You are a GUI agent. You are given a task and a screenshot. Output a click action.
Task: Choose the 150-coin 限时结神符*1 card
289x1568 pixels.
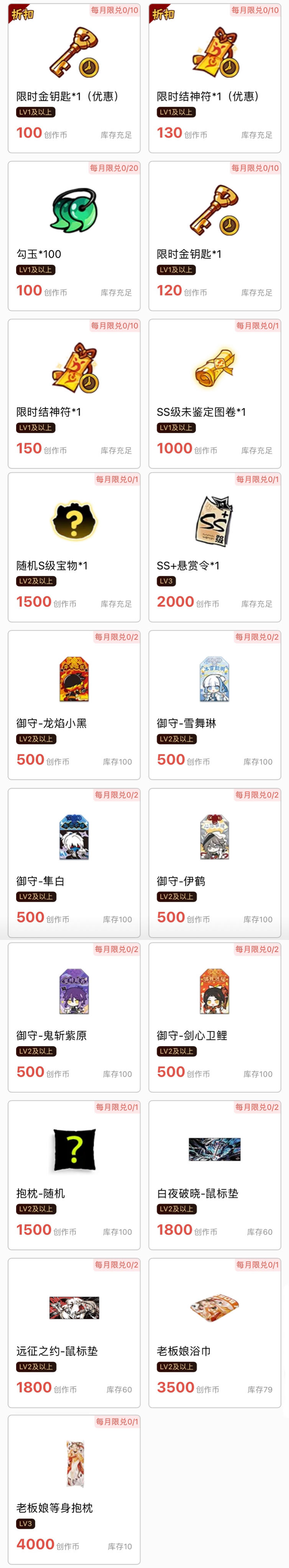(x=74, y=393)
